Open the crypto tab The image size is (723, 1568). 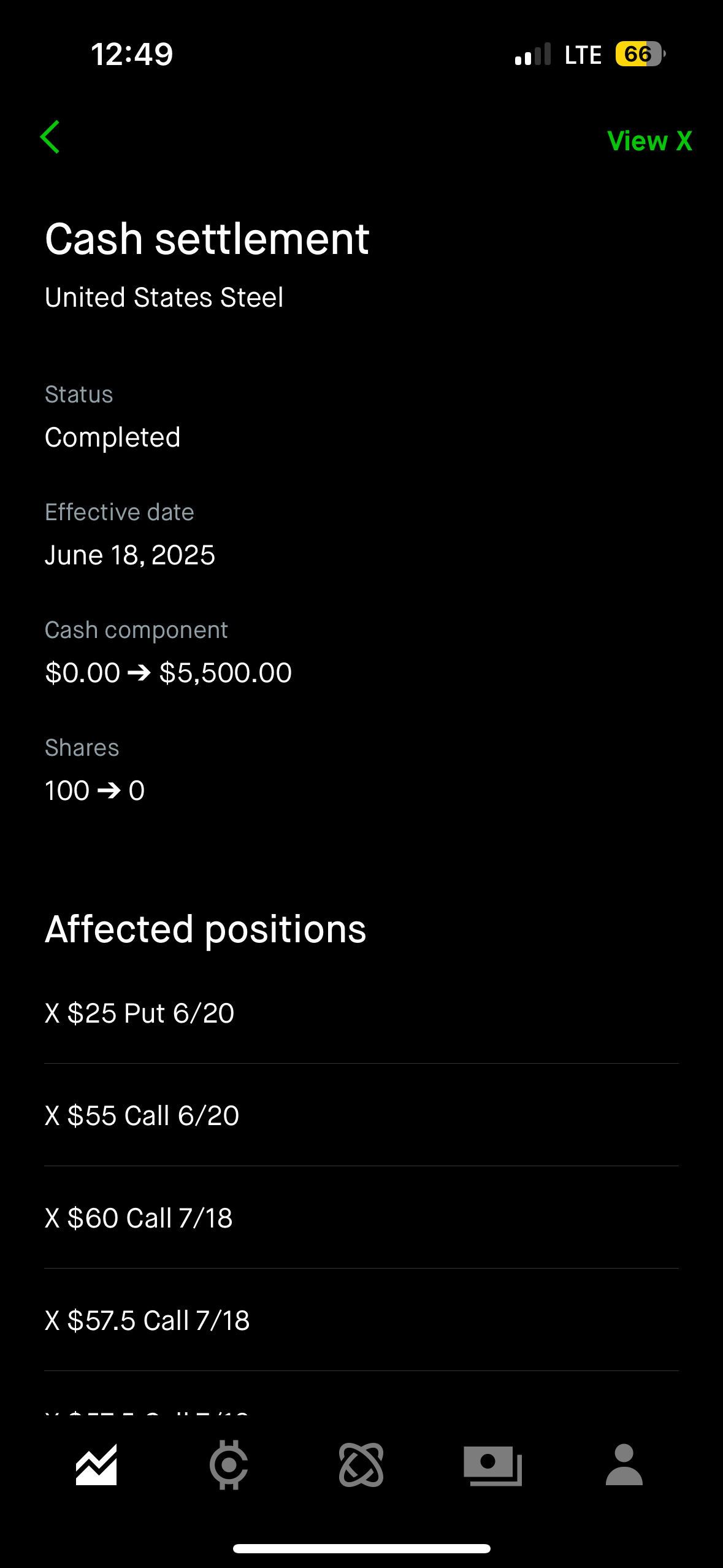coord(229,1465)
